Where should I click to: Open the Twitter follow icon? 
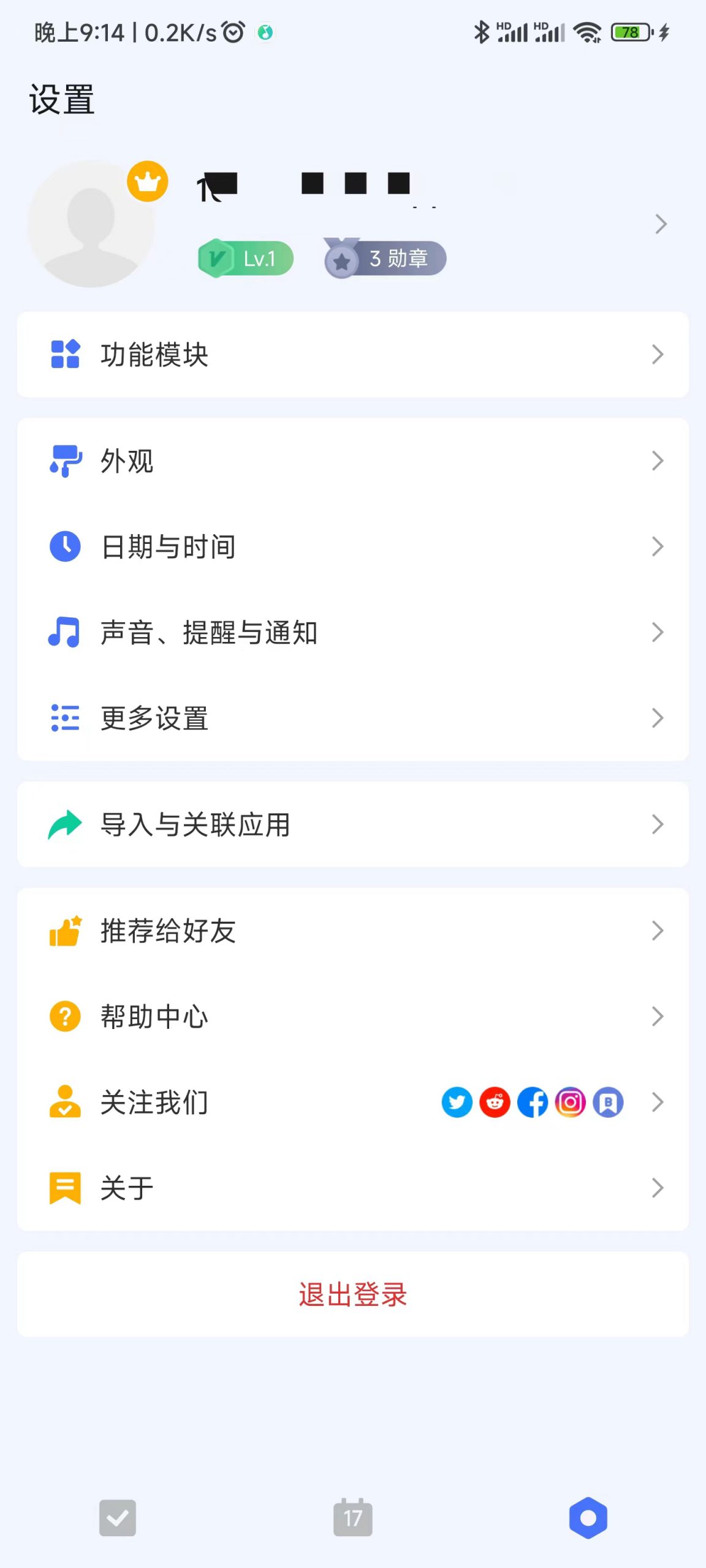tap(456, 1102)
